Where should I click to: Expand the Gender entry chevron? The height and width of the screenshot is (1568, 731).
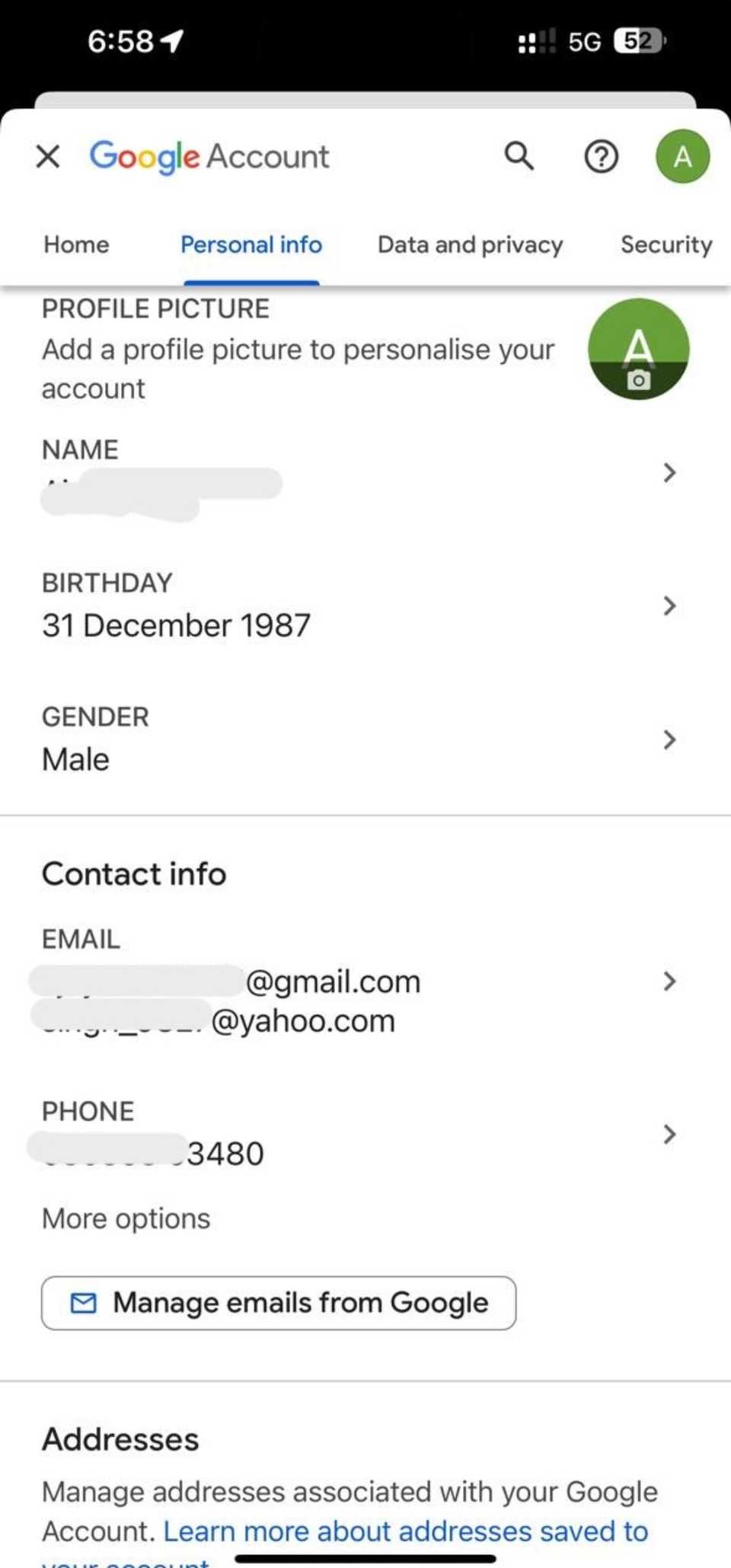point(669,739)
